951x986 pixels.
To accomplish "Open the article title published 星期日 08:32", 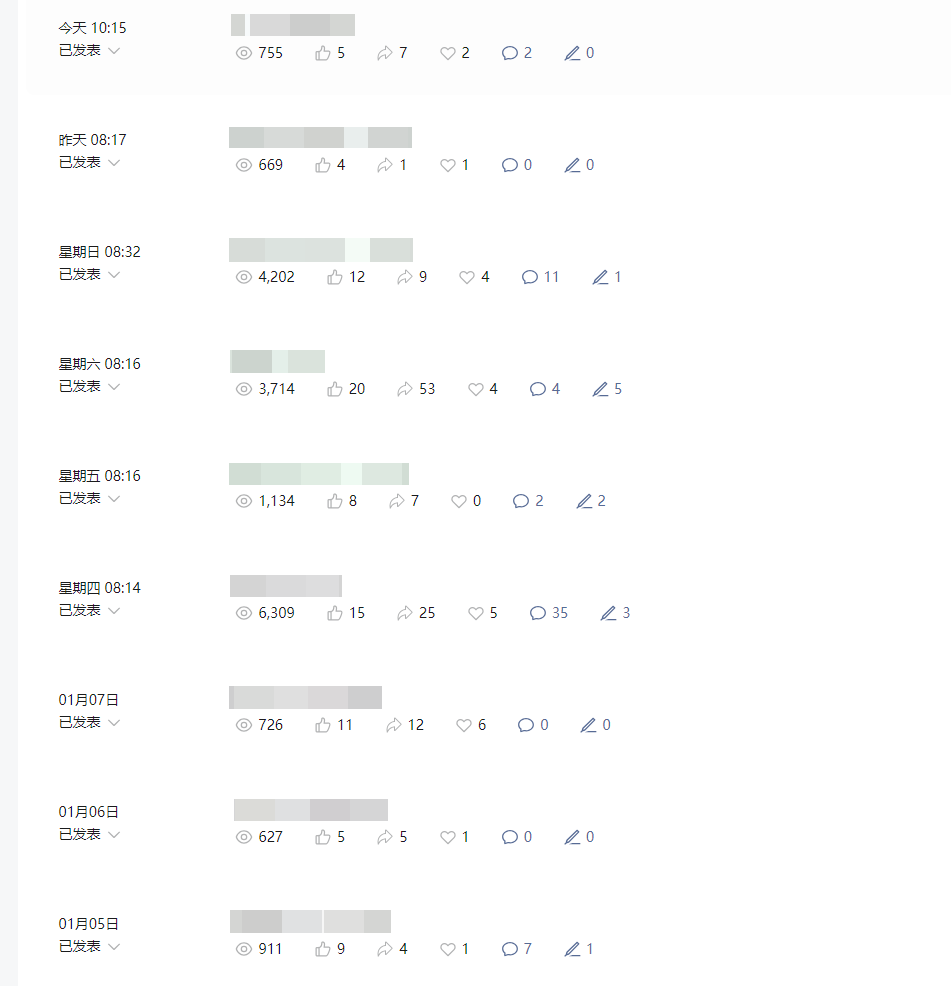I will tap(320, 250).
